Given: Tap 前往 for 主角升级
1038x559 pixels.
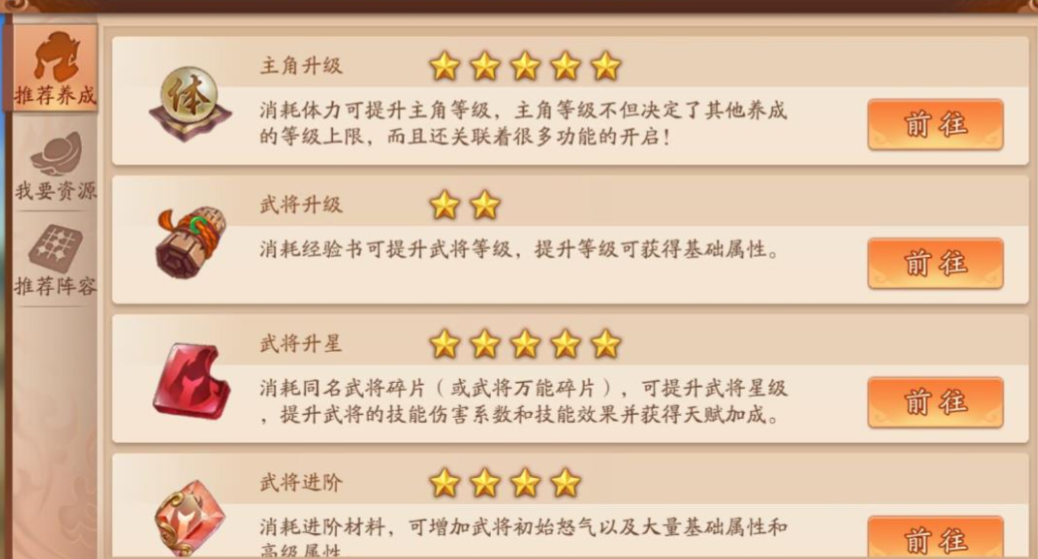Looking at the screenshot, I should click(x=934, y=125).
